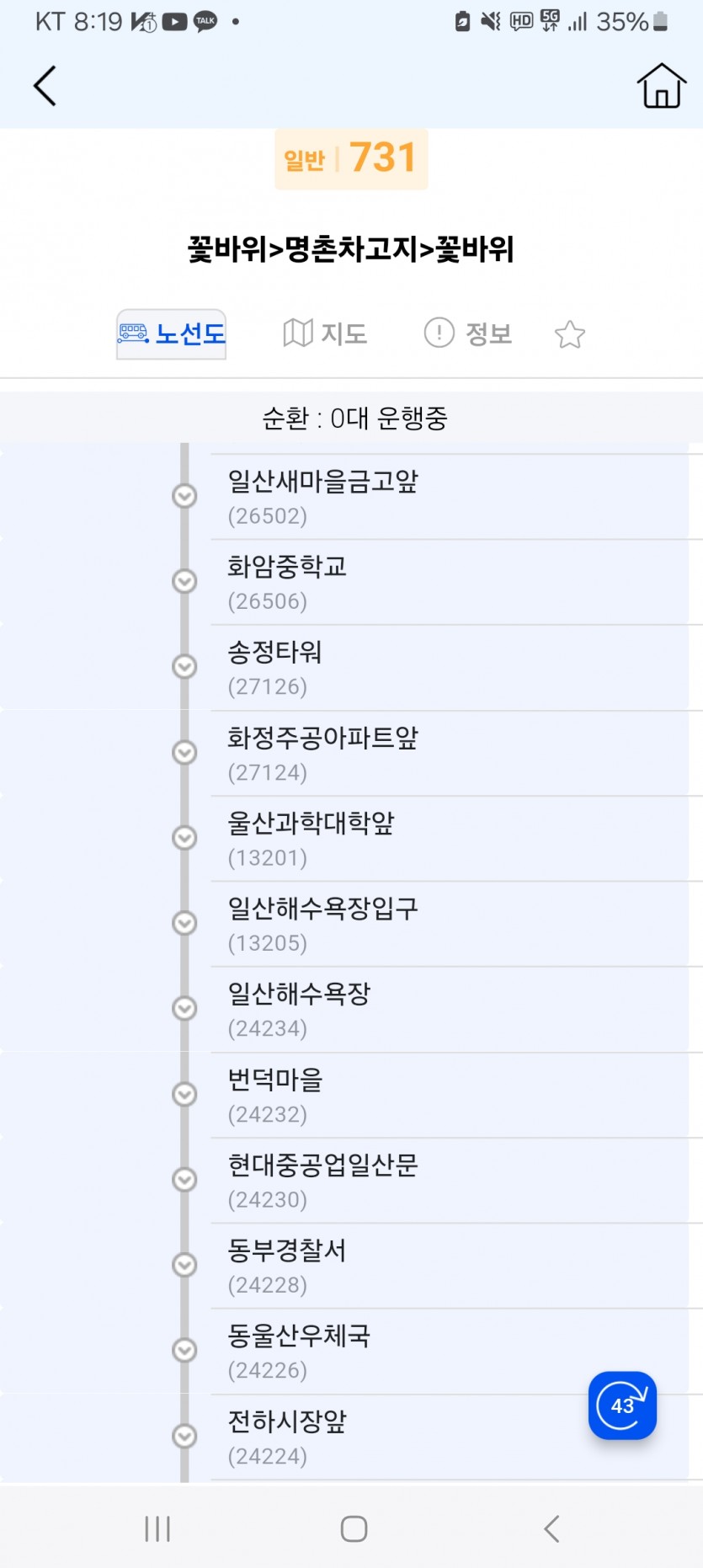Open stop 일산새마을금고앞 (26502)
This screenshot has height=1568, width=703.
tap(456, 497)
